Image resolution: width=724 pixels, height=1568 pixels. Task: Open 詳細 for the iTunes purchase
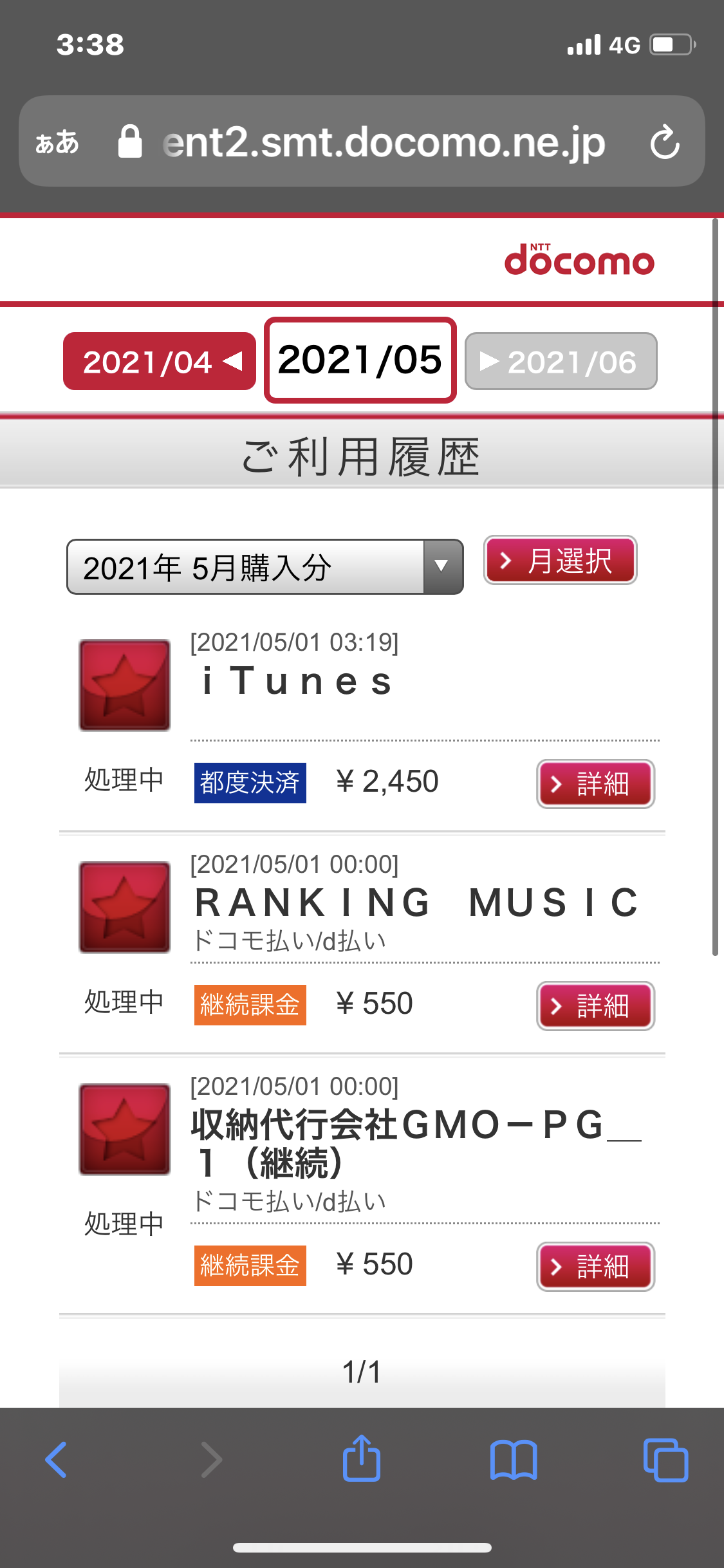595,783
